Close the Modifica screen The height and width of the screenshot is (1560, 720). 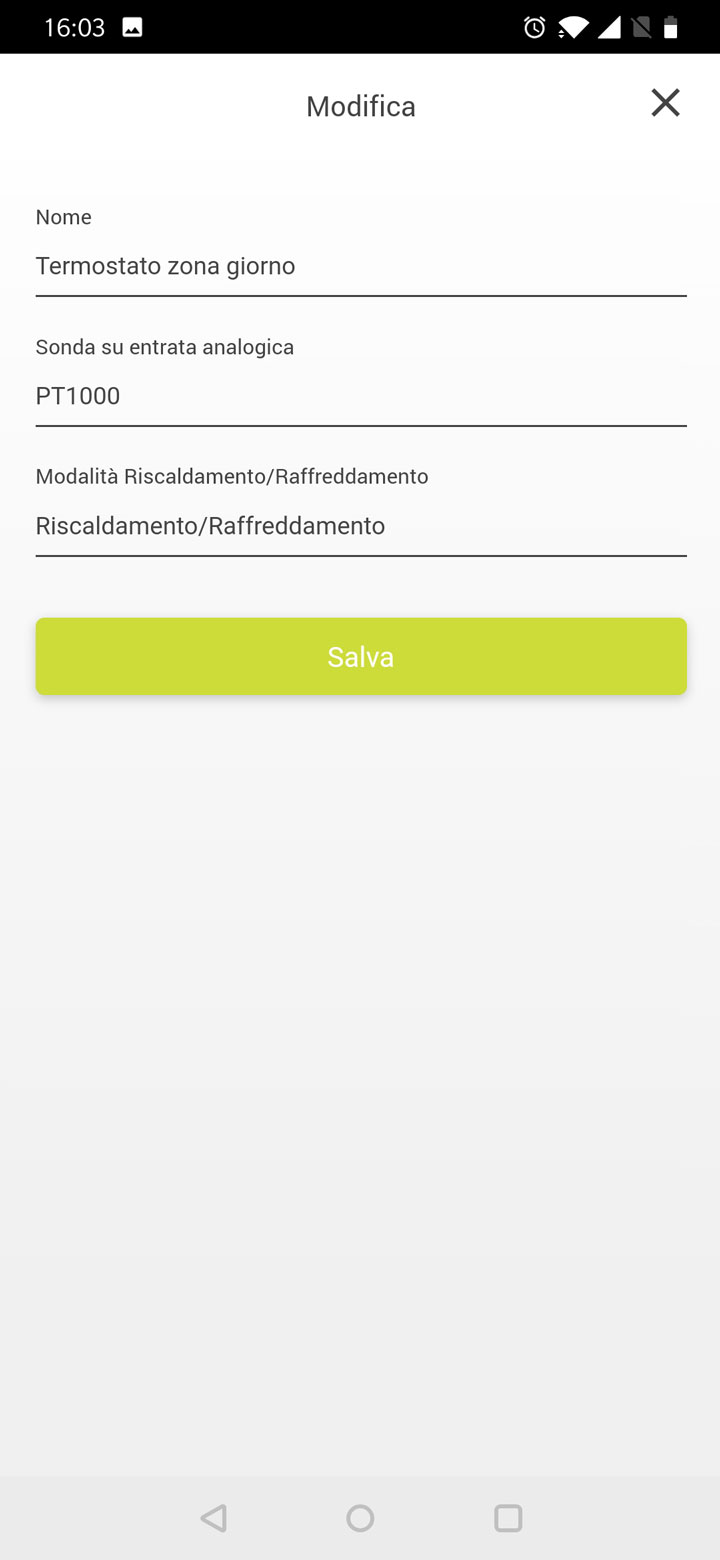coord(665,103)
